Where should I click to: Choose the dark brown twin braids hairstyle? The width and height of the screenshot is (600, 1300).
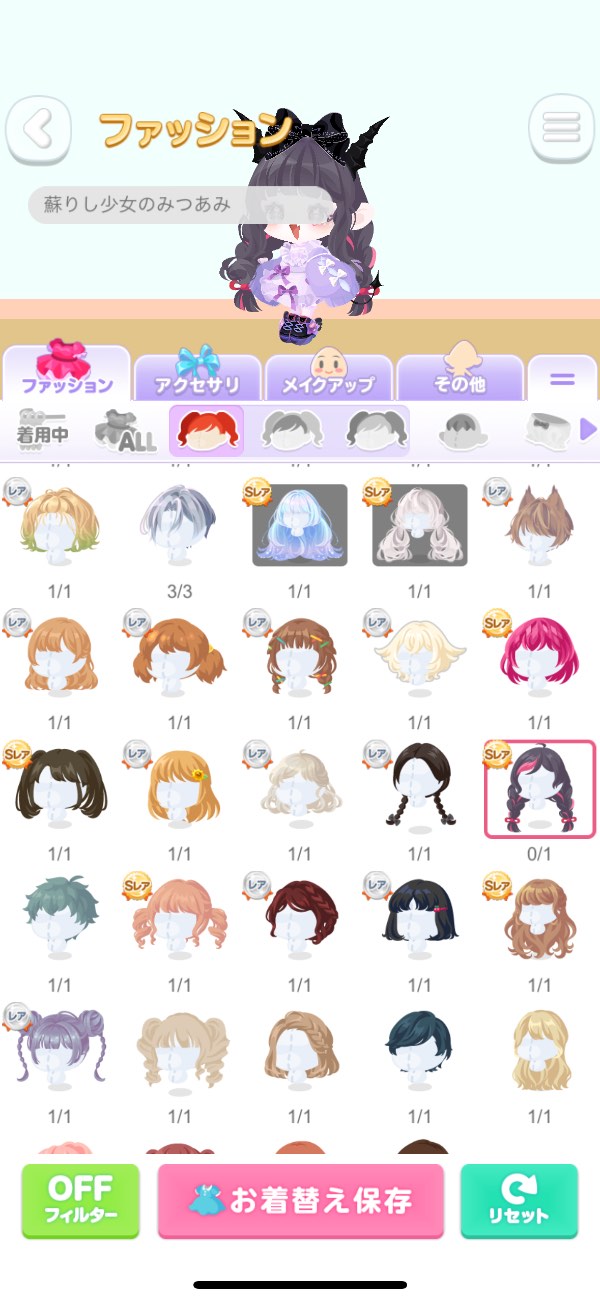420,787
